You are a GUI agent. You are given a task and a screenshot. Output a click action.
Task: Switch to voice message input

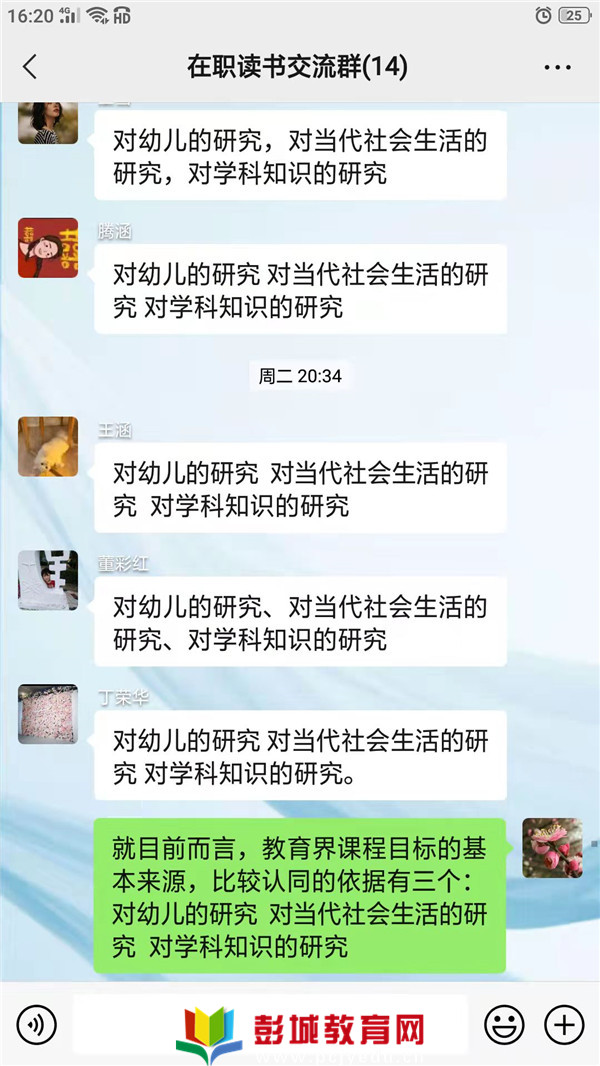(37, 1024)
